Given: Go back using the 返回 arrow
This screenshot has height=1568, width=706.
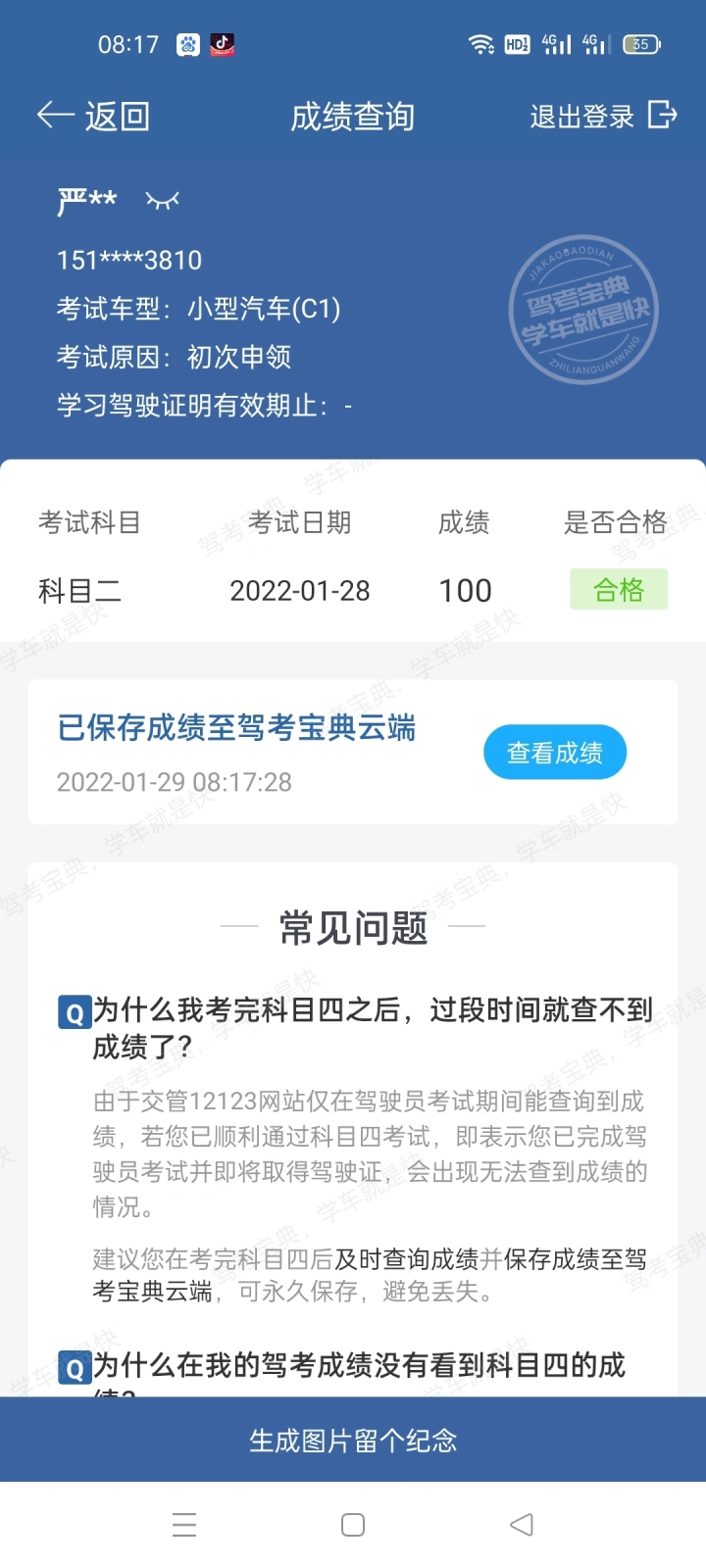Looking at the screenshot, I should 93,117.
